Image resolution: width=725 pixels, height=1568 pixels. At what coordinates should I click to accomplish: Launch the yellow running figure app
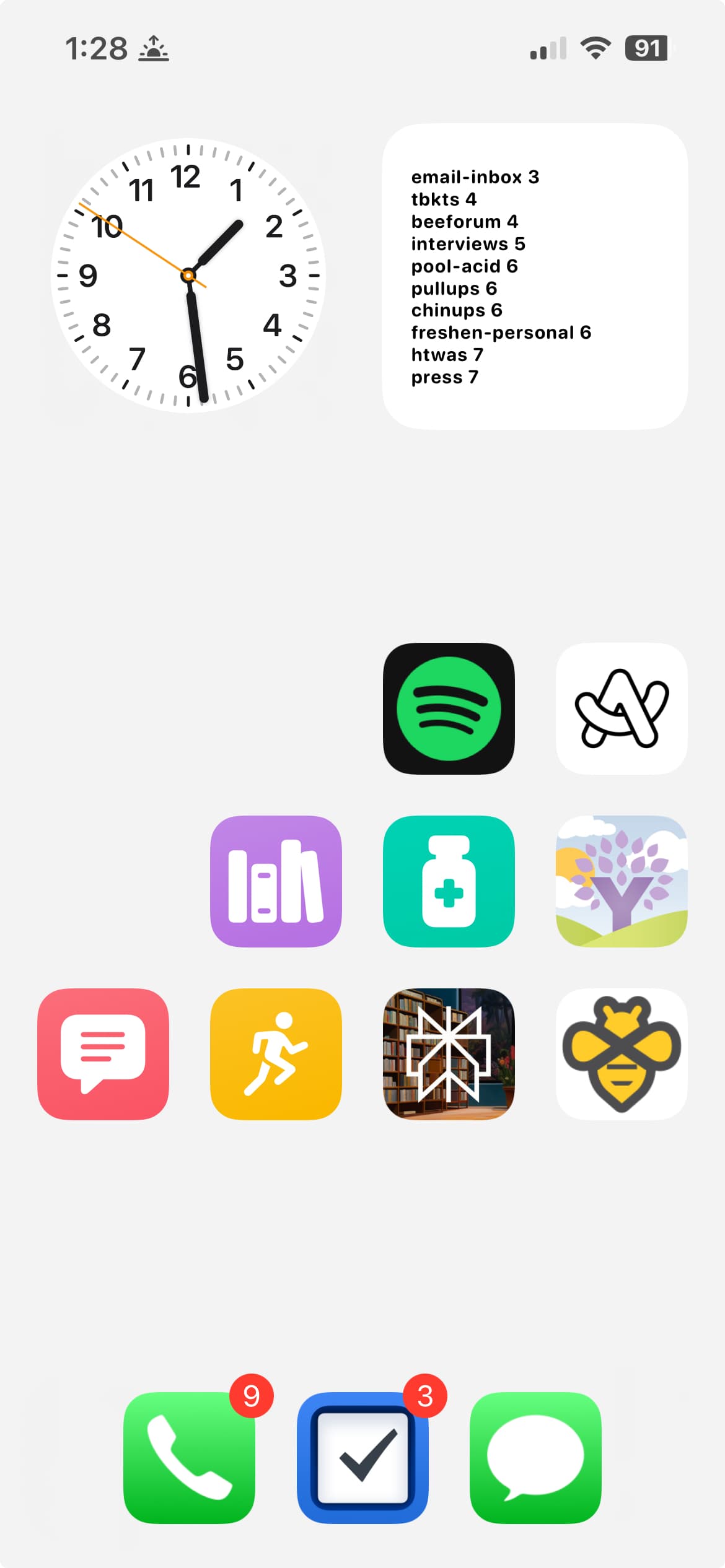(x=276, y=1054)
